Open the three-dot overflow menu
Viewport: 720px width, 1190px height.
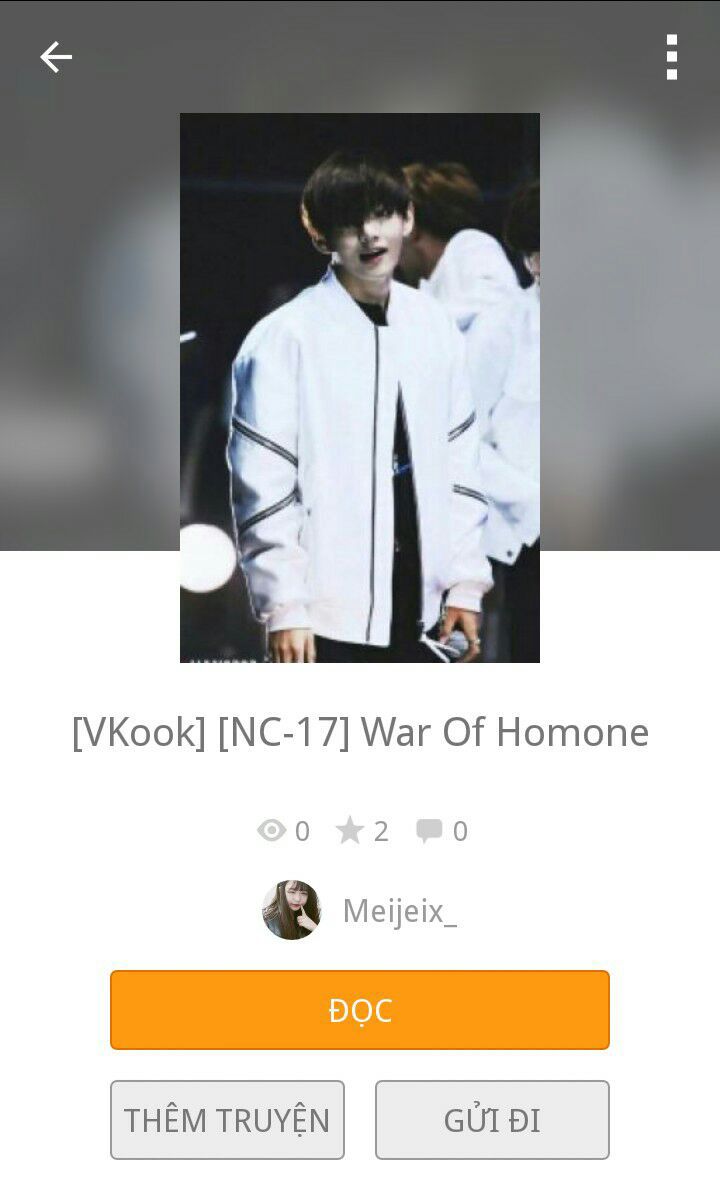(x=671, y=57)
